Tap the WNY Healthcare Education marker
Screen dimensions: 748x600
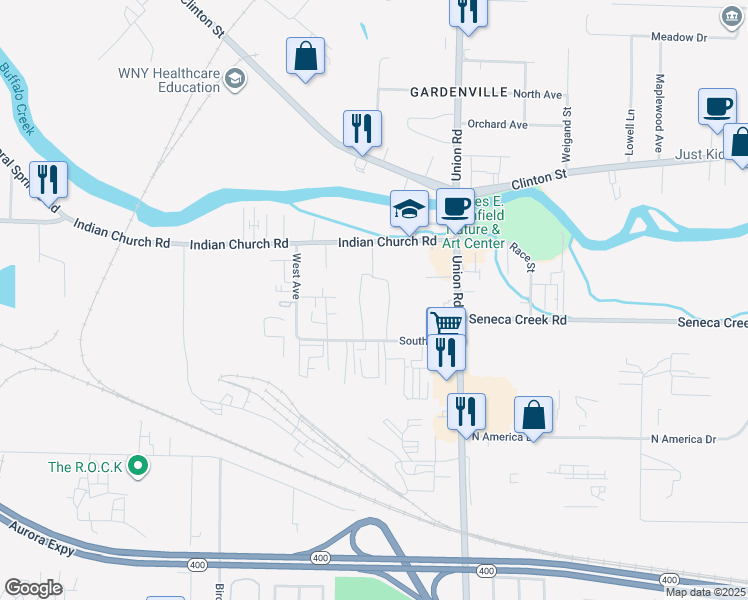pos(235,79)
